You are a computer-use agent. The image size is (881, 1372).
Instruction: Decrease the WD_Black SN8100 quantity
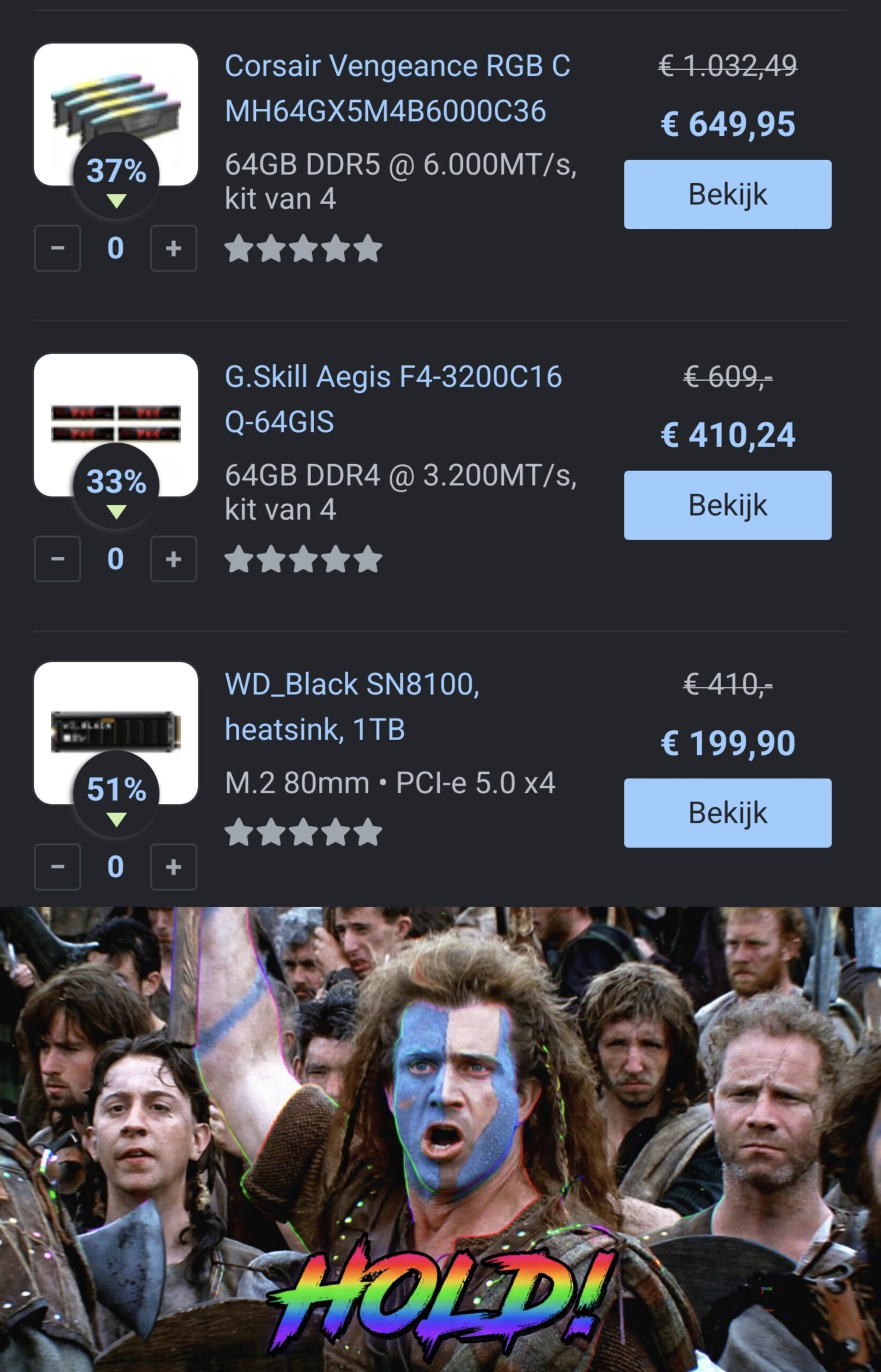click(x=57, y=867)
